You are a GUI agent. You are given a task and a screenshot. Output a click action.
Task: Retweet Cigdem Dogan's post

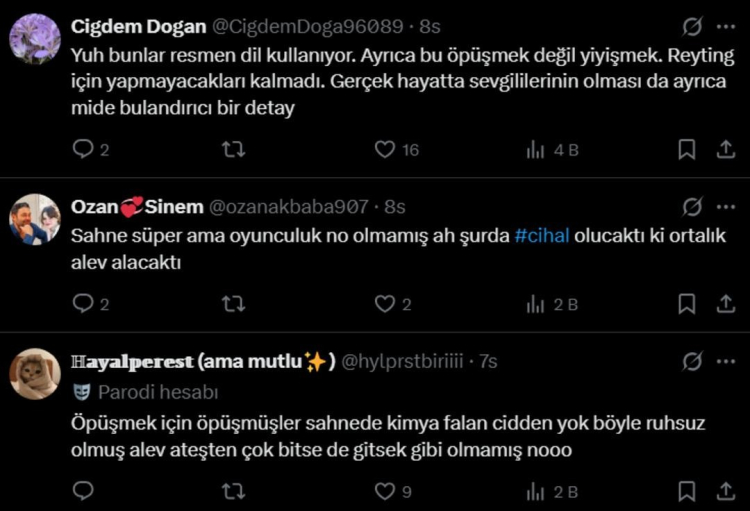(x=232, y=149)
